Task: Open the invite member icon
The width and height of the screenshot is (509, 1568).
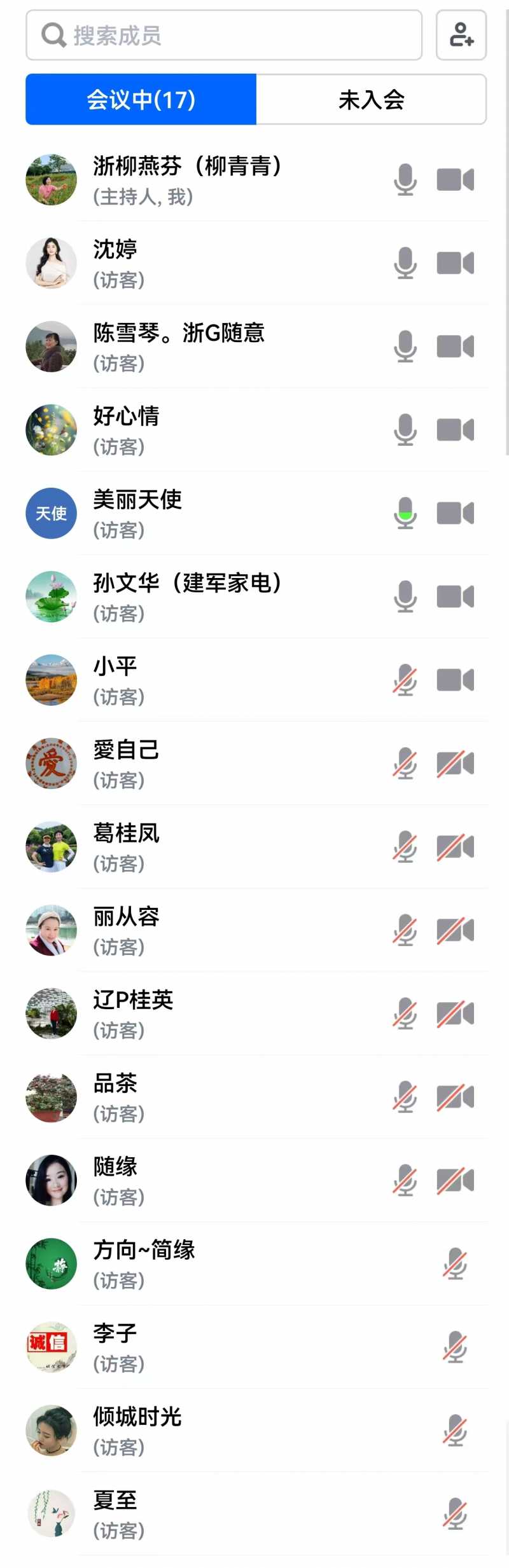Action: 461,35
